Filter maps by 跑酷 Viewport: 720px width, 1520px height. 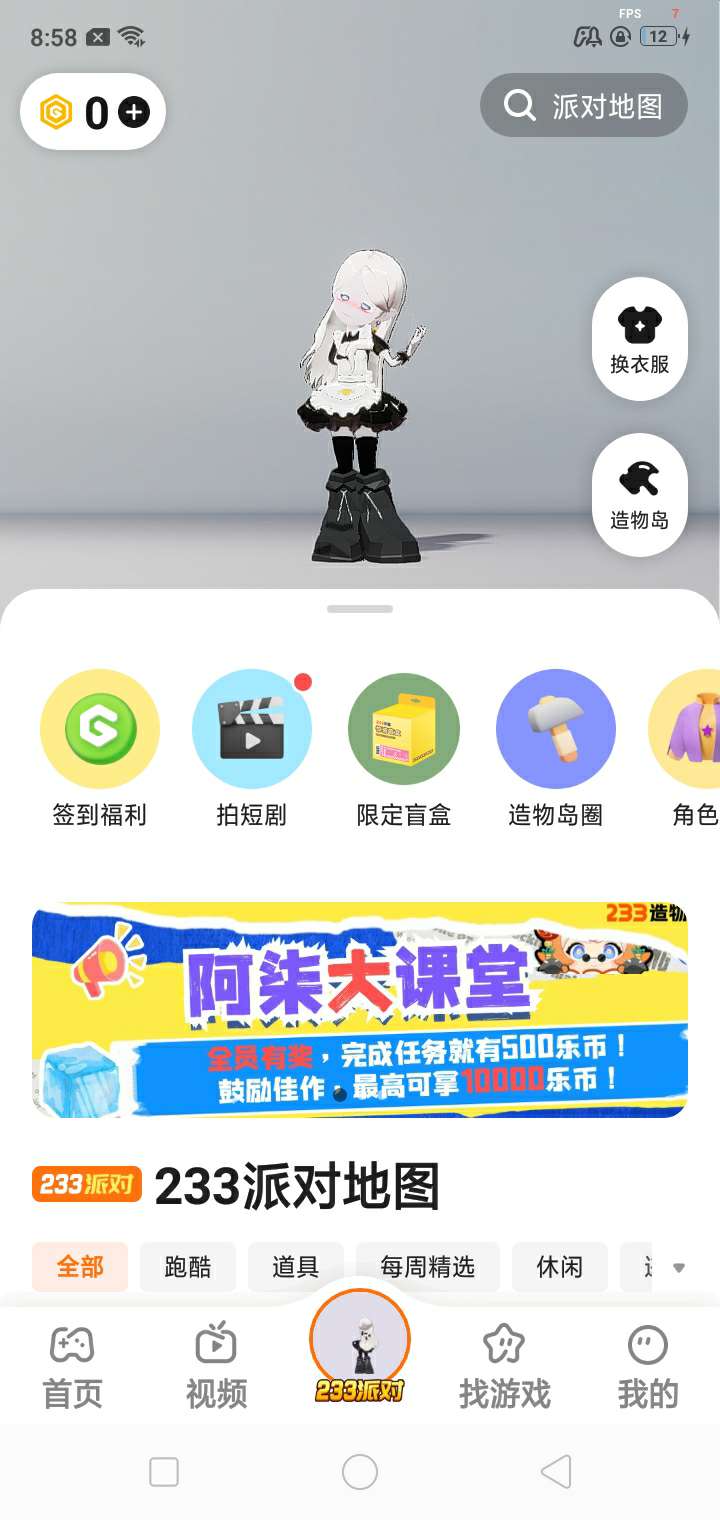[x=188, y=1267]
